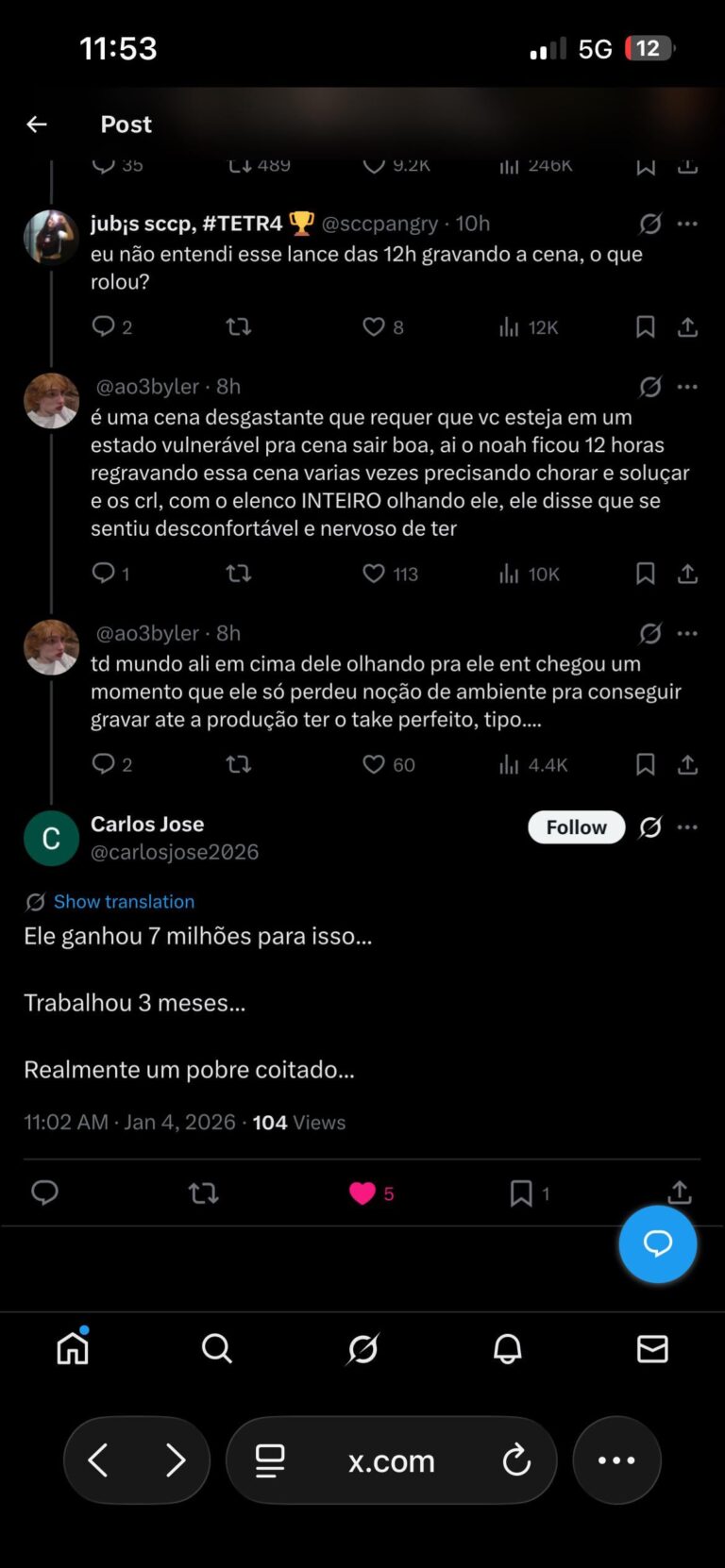Follow Carlos Jose
The height and width of the screenshot is (1568, 725).
click(576, 827)
